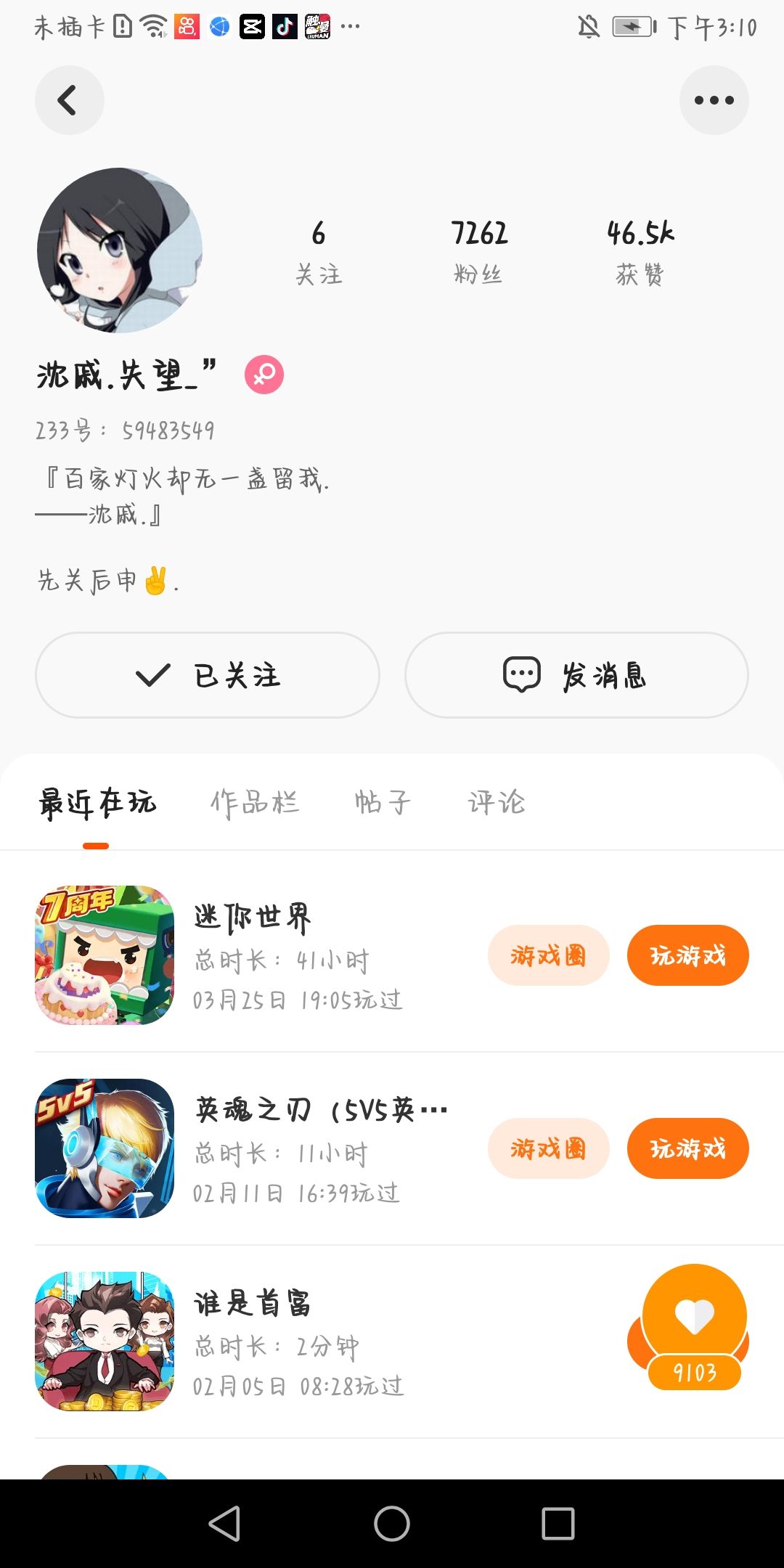The height and width of the screenshot is (1568, 784).
Task: Switch to the 作品栏 tab
Action: pos(255,803)
